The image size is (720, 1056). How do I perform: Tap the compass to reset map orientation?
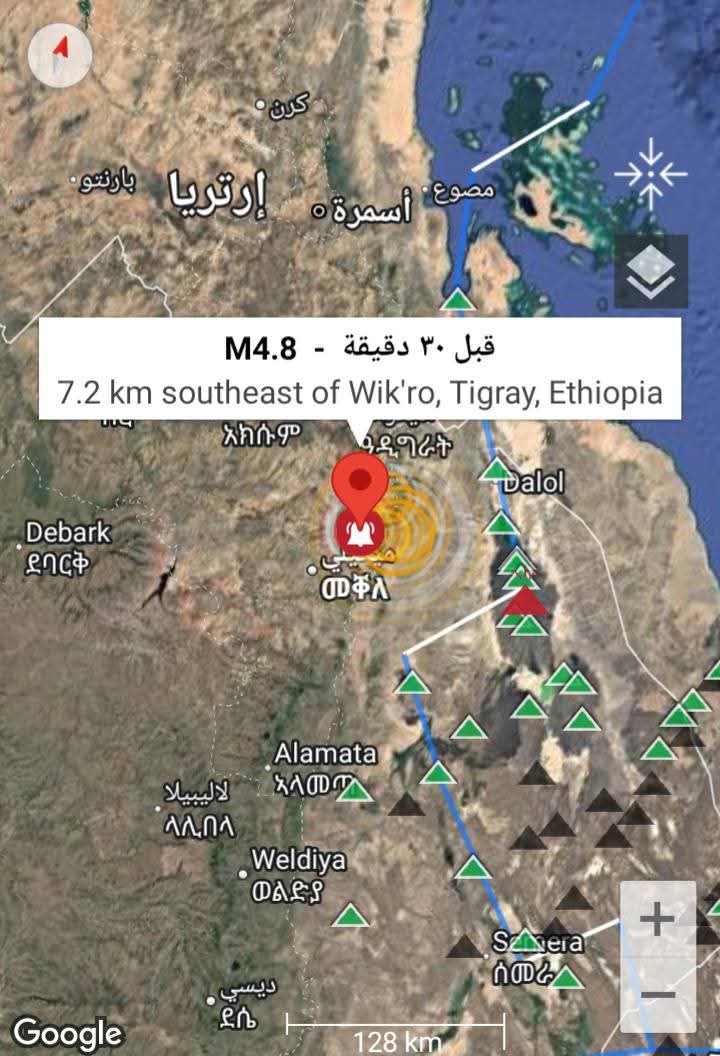coord(60,53)
